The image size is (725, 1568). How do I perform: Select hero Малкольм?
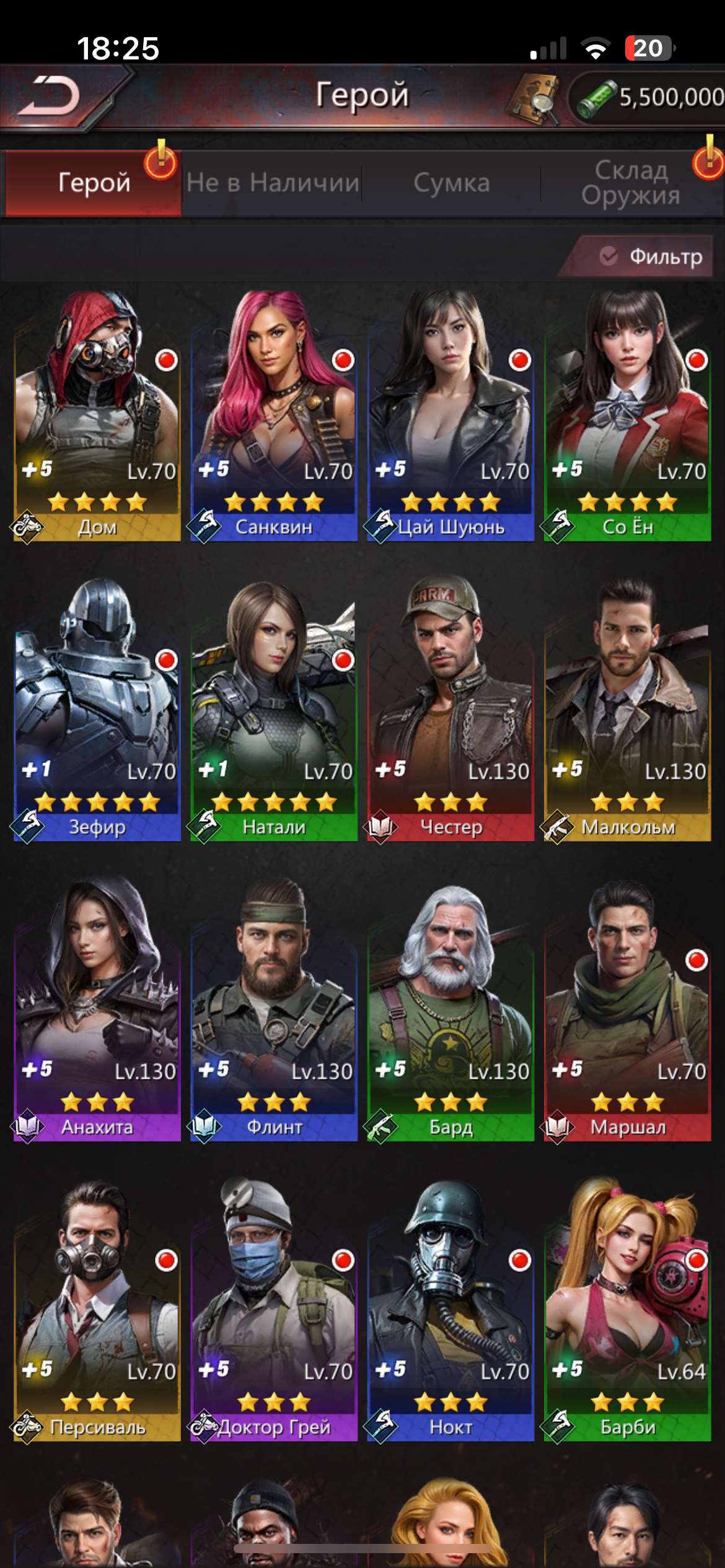[x=627, y=712]
